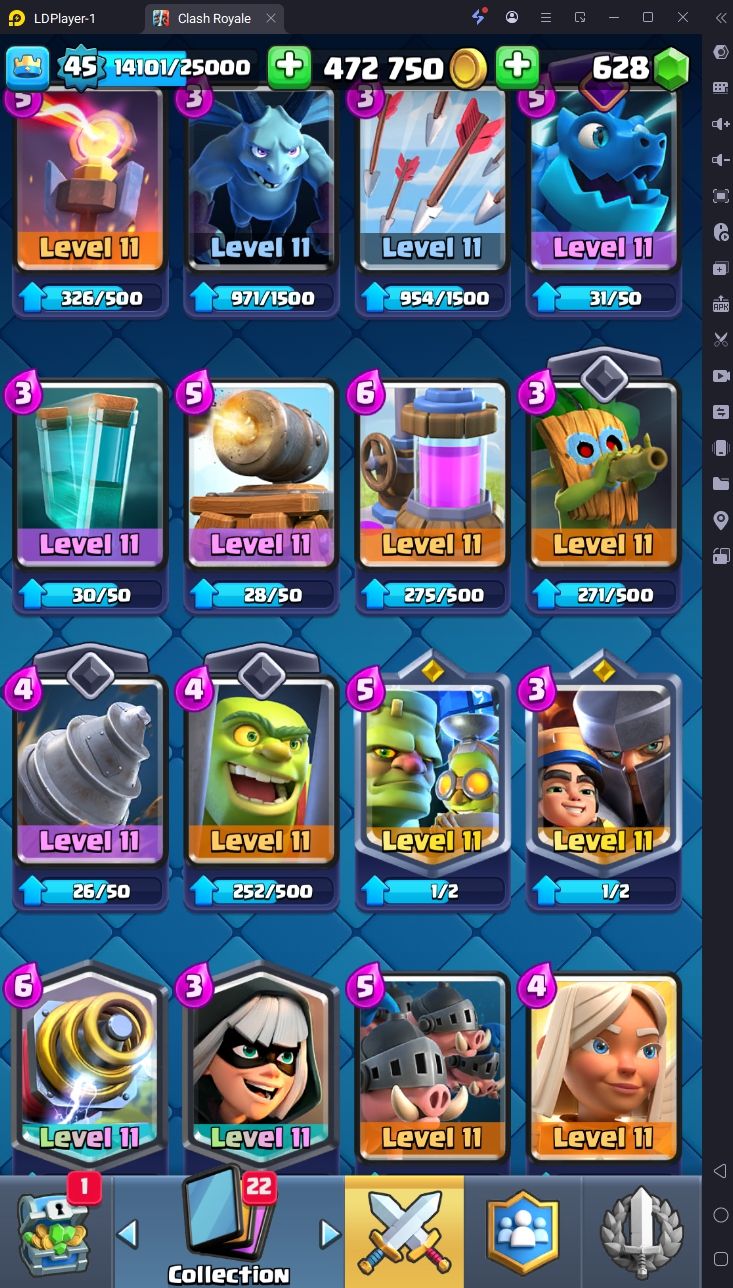Open the Clan social tab
Viewport: 733px width, 1288px height.
[522, 1232]
